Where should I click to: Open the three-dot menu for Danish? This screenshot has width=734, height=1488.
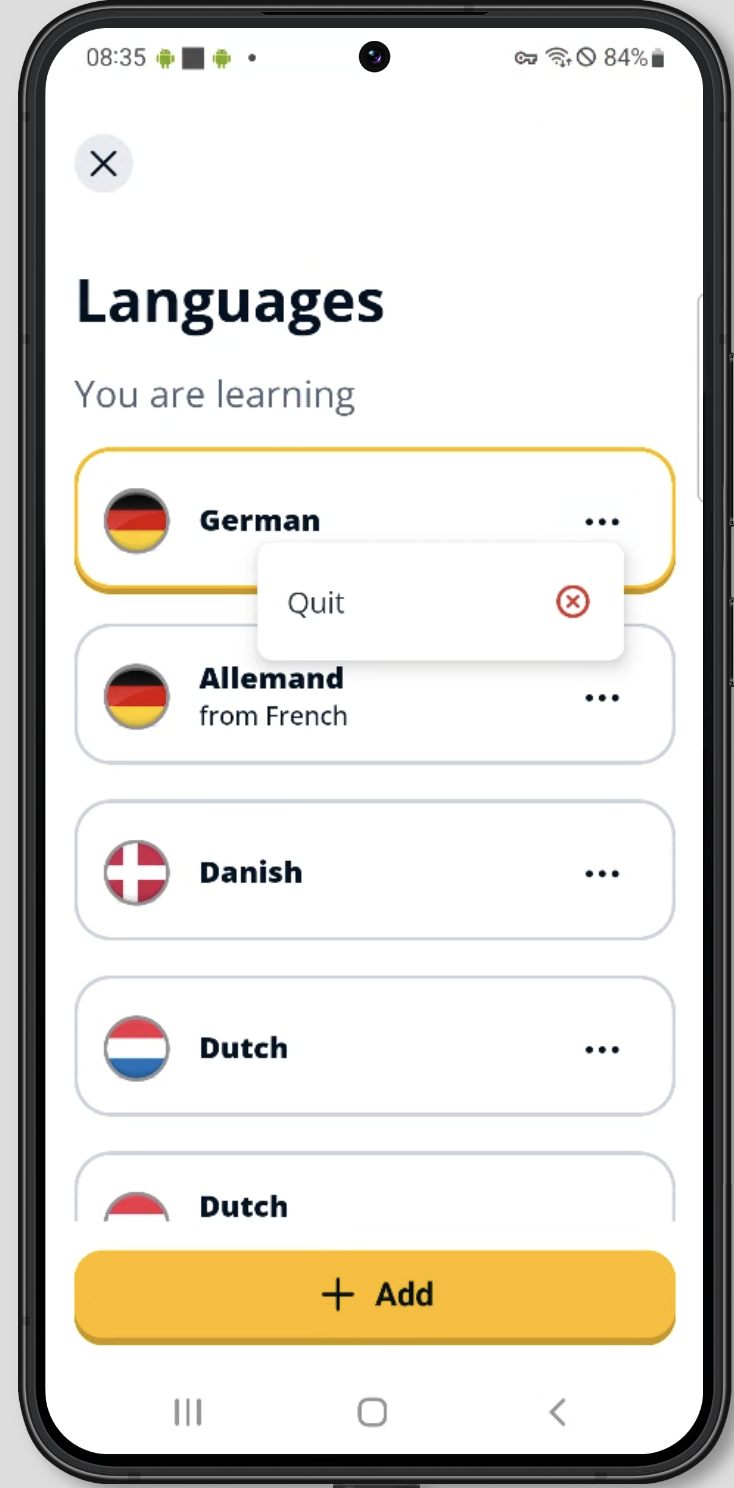click(x=601, y=873)
